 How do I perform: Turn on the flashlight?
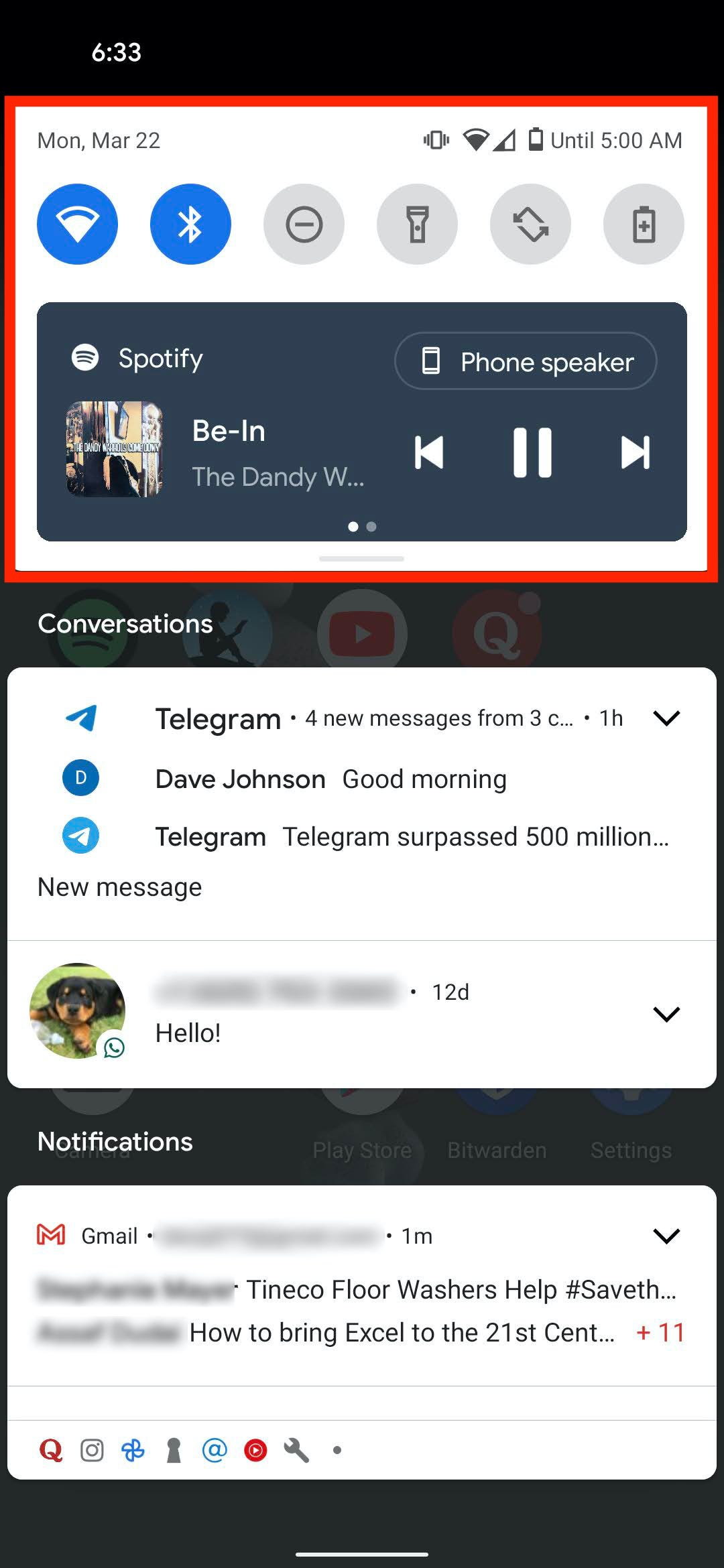417,224
